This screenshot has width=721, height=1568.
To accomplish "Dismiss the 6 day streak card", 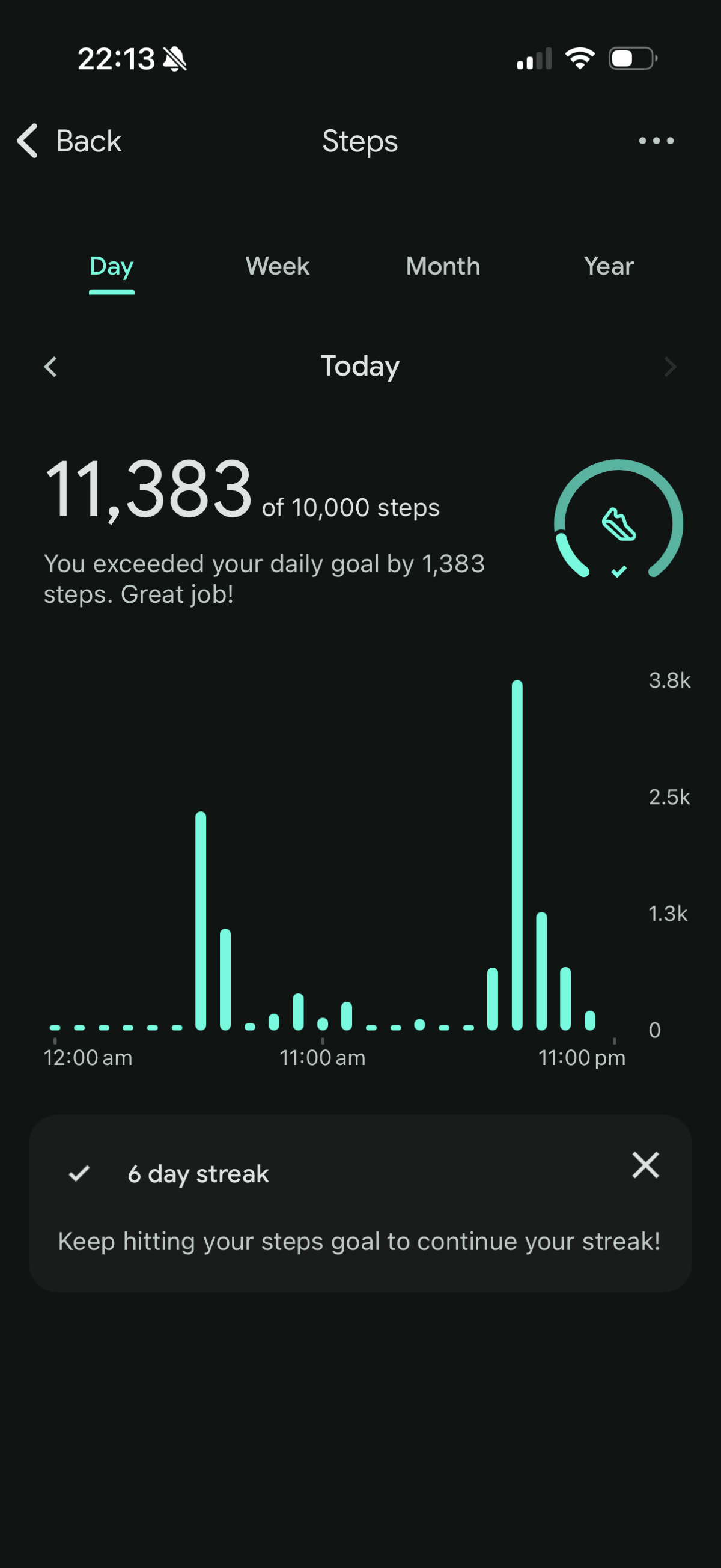I will tap(645, 1165).
